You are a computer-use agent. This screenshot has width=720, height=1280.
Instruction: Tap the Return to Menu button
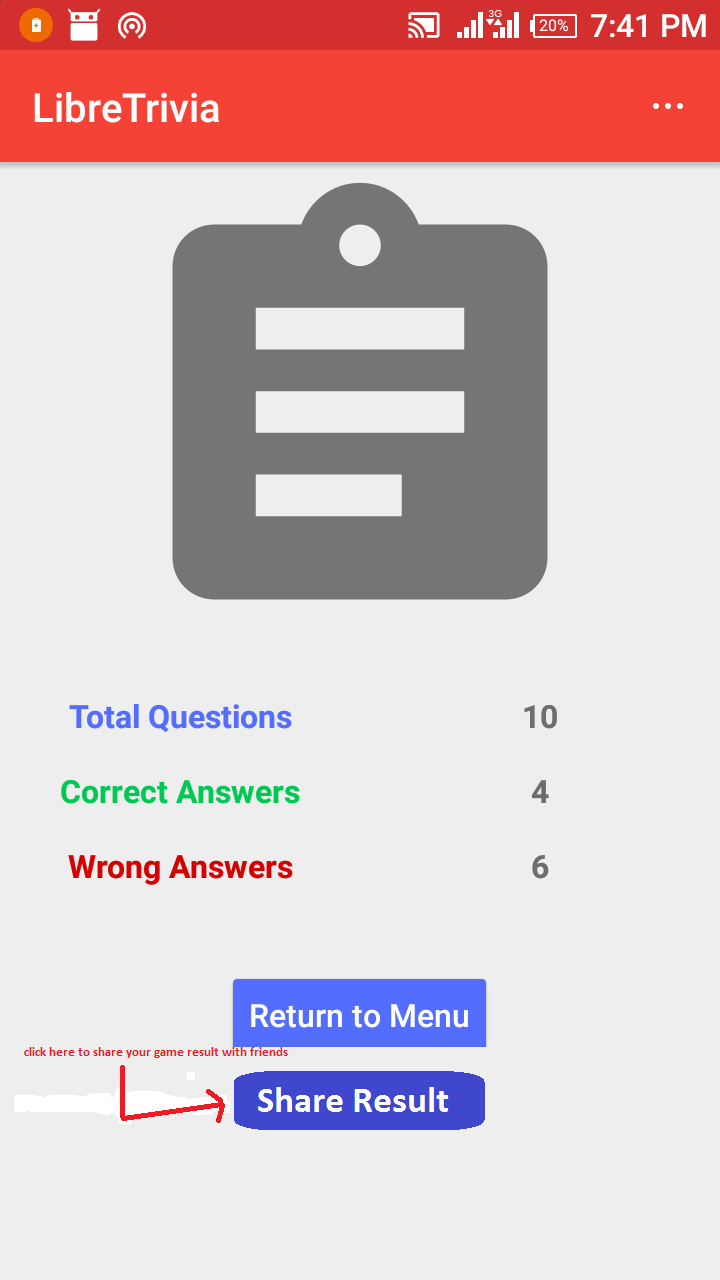pos(359,1013)
